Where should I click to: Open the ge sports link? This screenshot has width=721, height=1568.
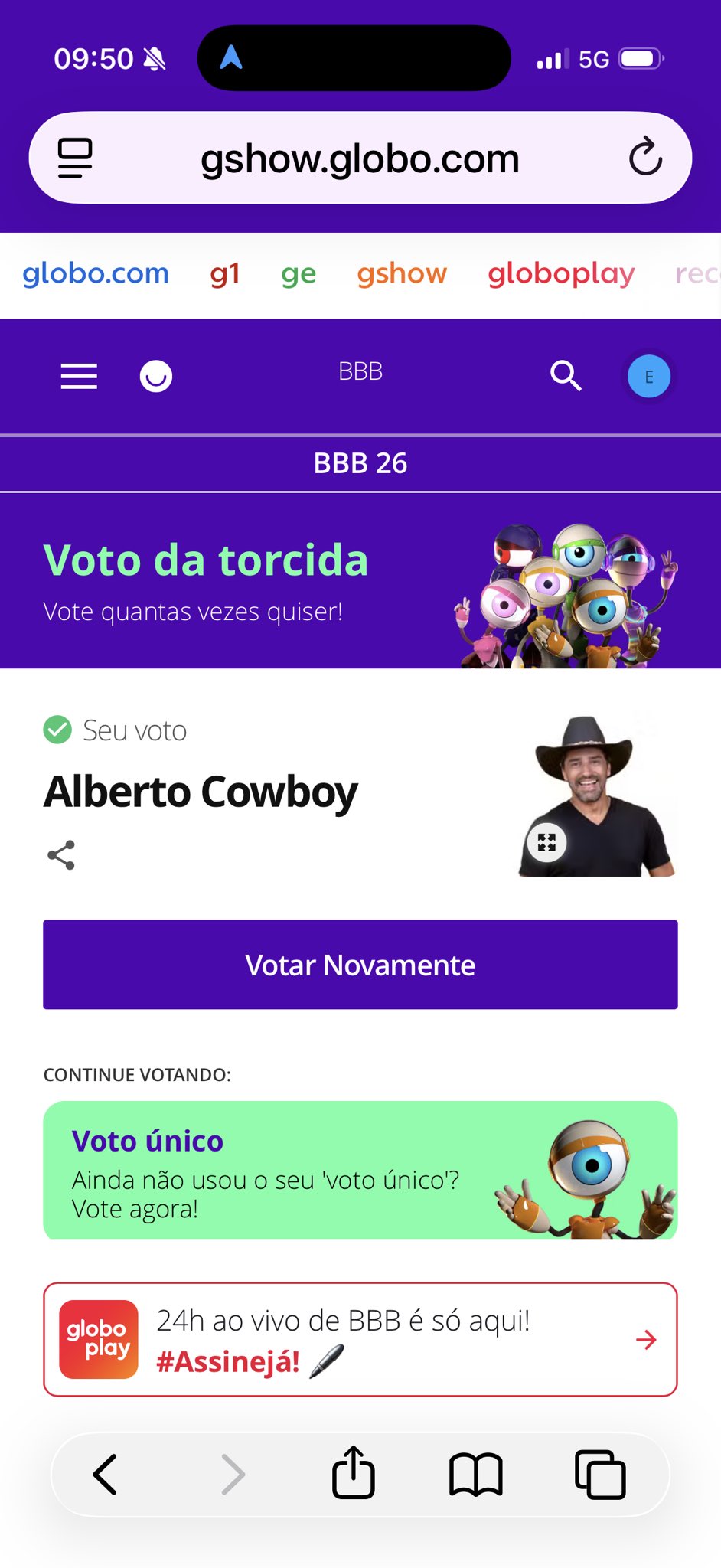[299, 273]
